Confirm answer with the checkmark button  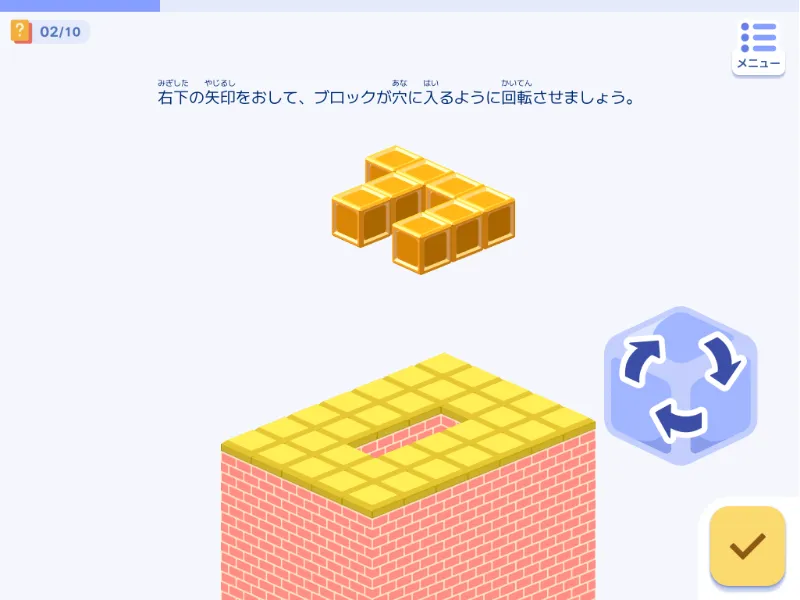(747, 546)
